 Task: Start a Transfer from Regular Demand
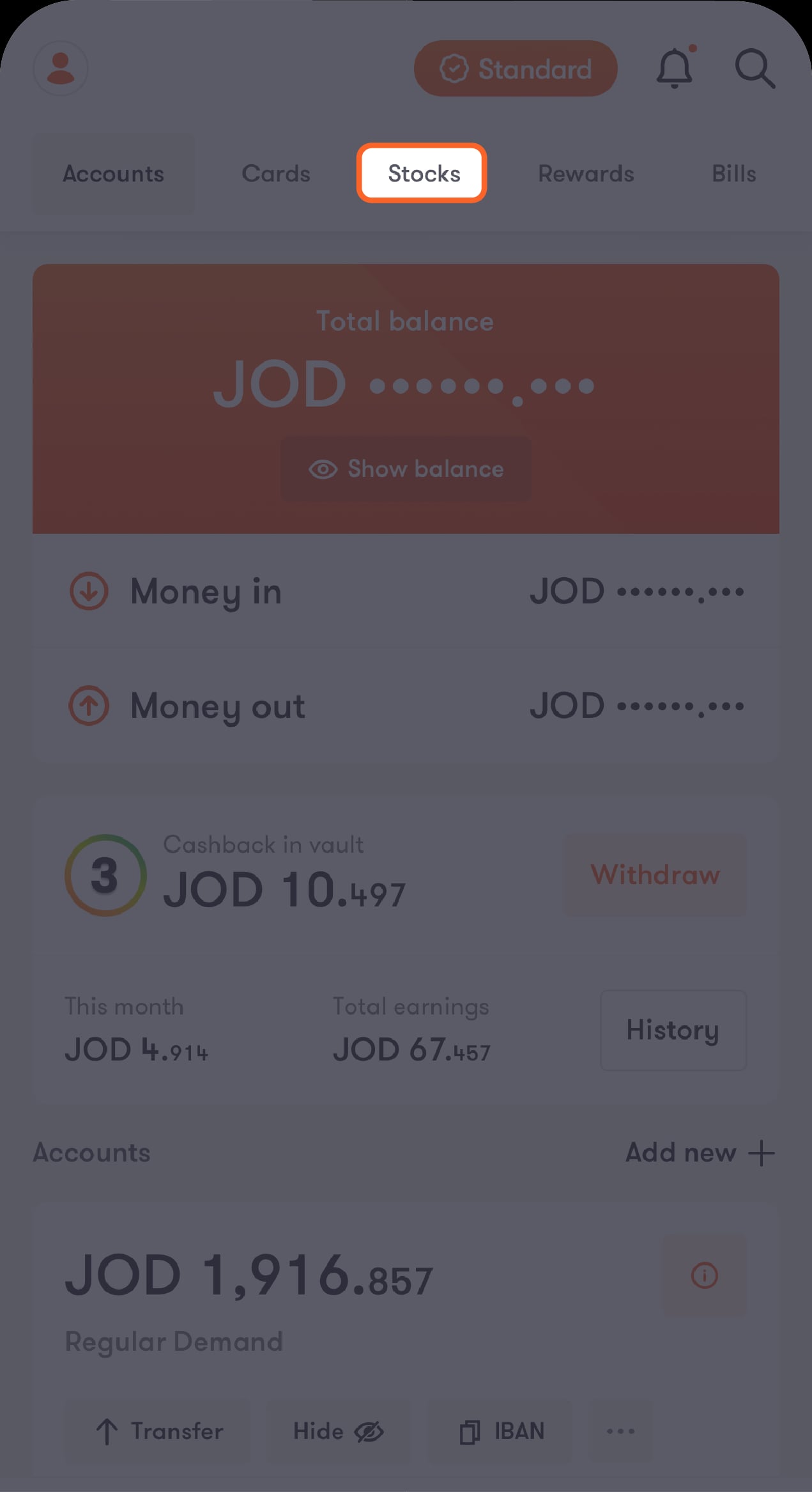coord(160,1431)
